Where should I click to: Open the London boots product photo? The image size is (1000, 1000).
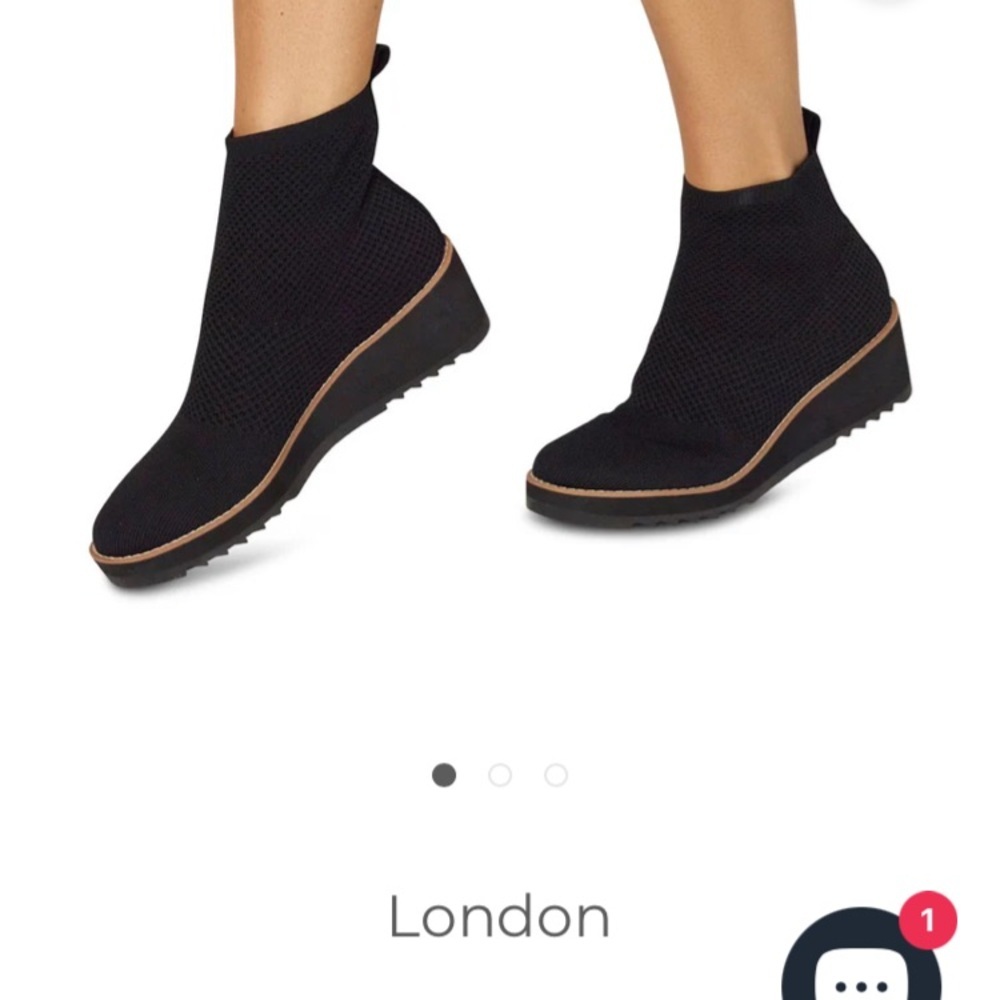[500, 330]
